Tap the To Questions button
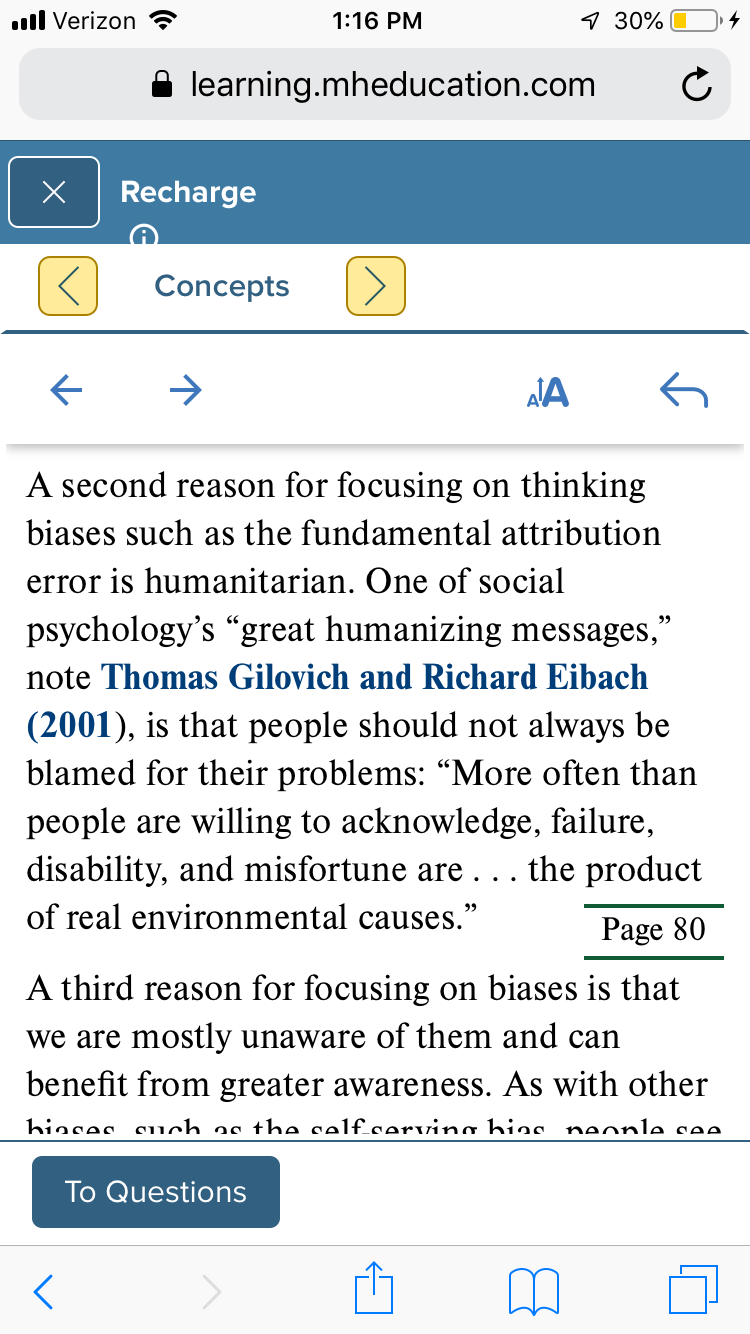The height and width of the screenshot is (1334, 750). point(156,1192)
